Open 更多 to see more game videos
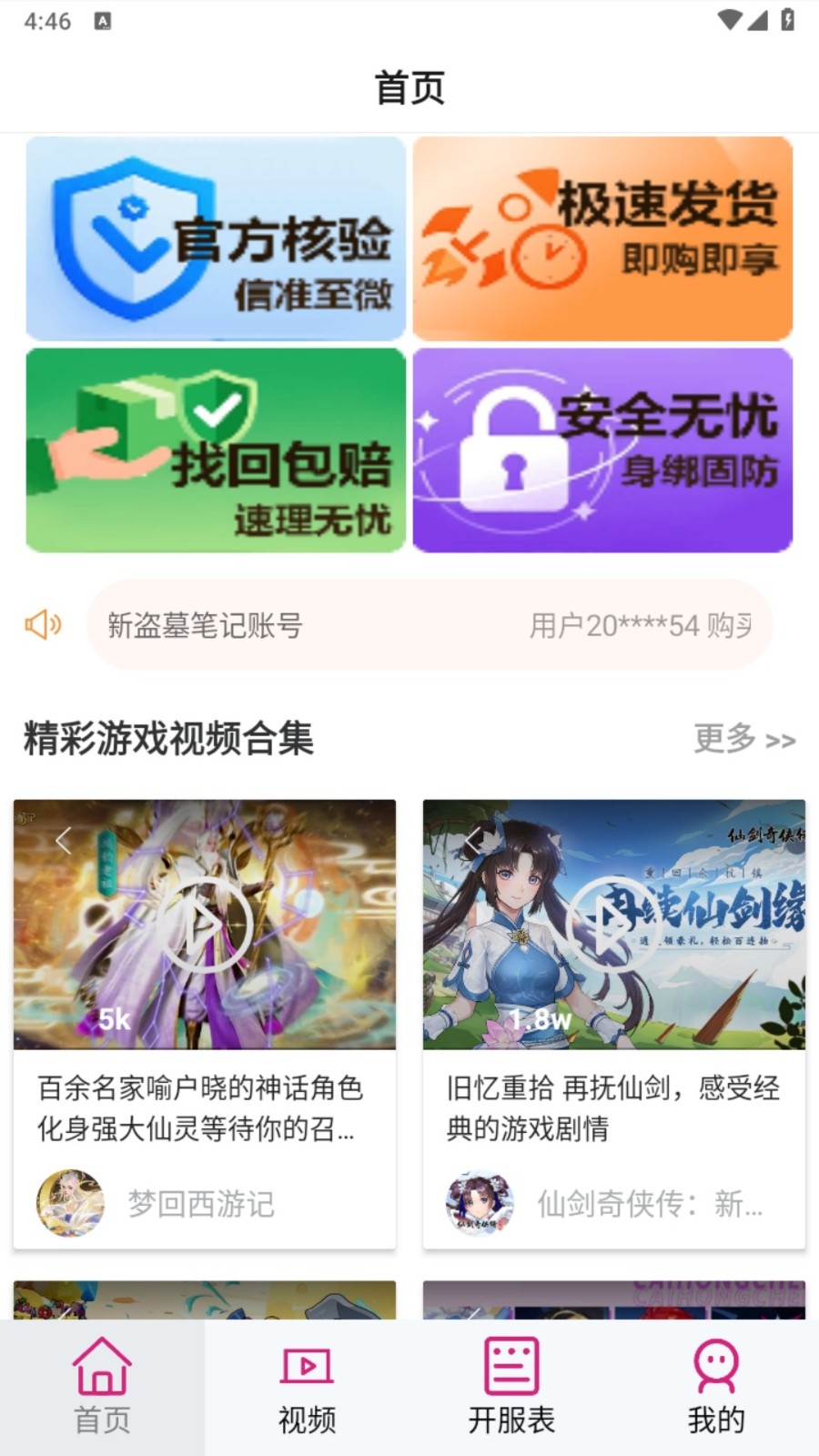The height and width of the screenshot is (1456, 819). point(744,739)
